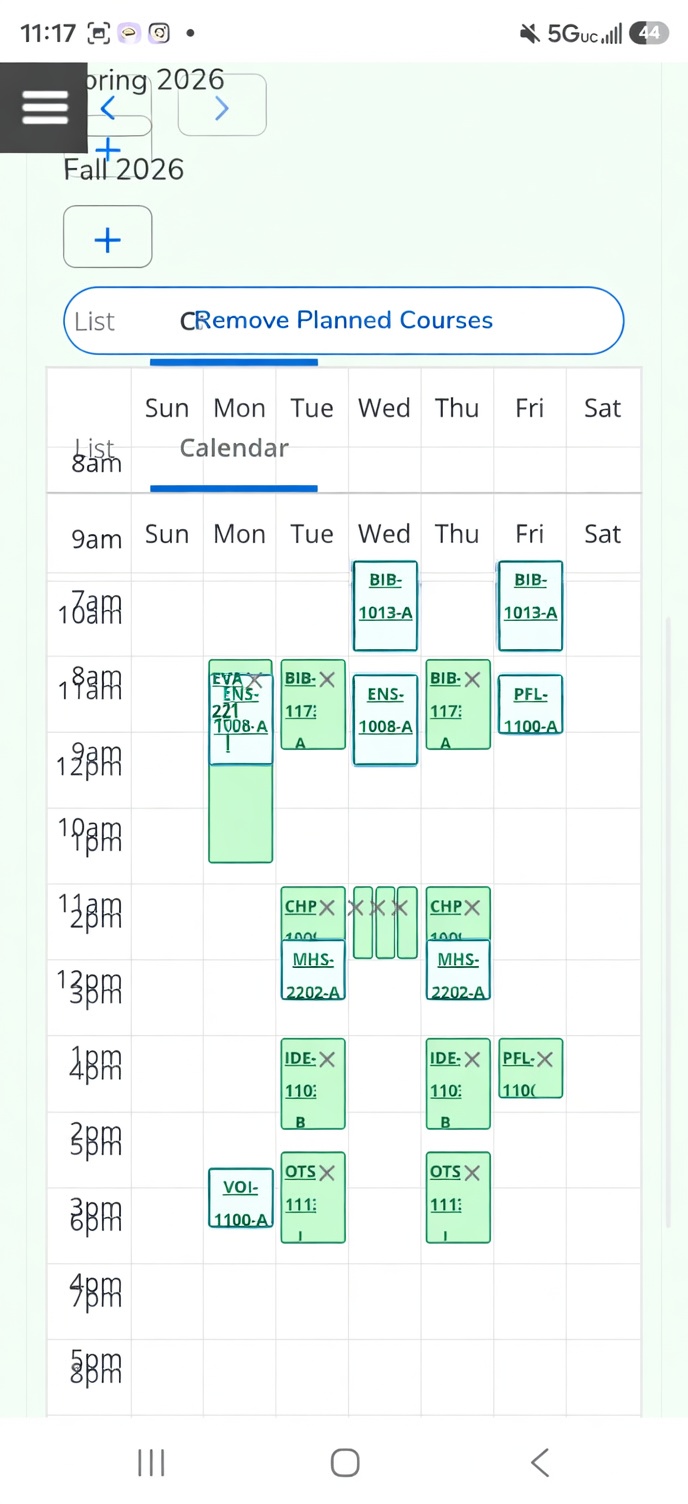Remove the IDE-110 course on Tuesday

point(327,1059)
